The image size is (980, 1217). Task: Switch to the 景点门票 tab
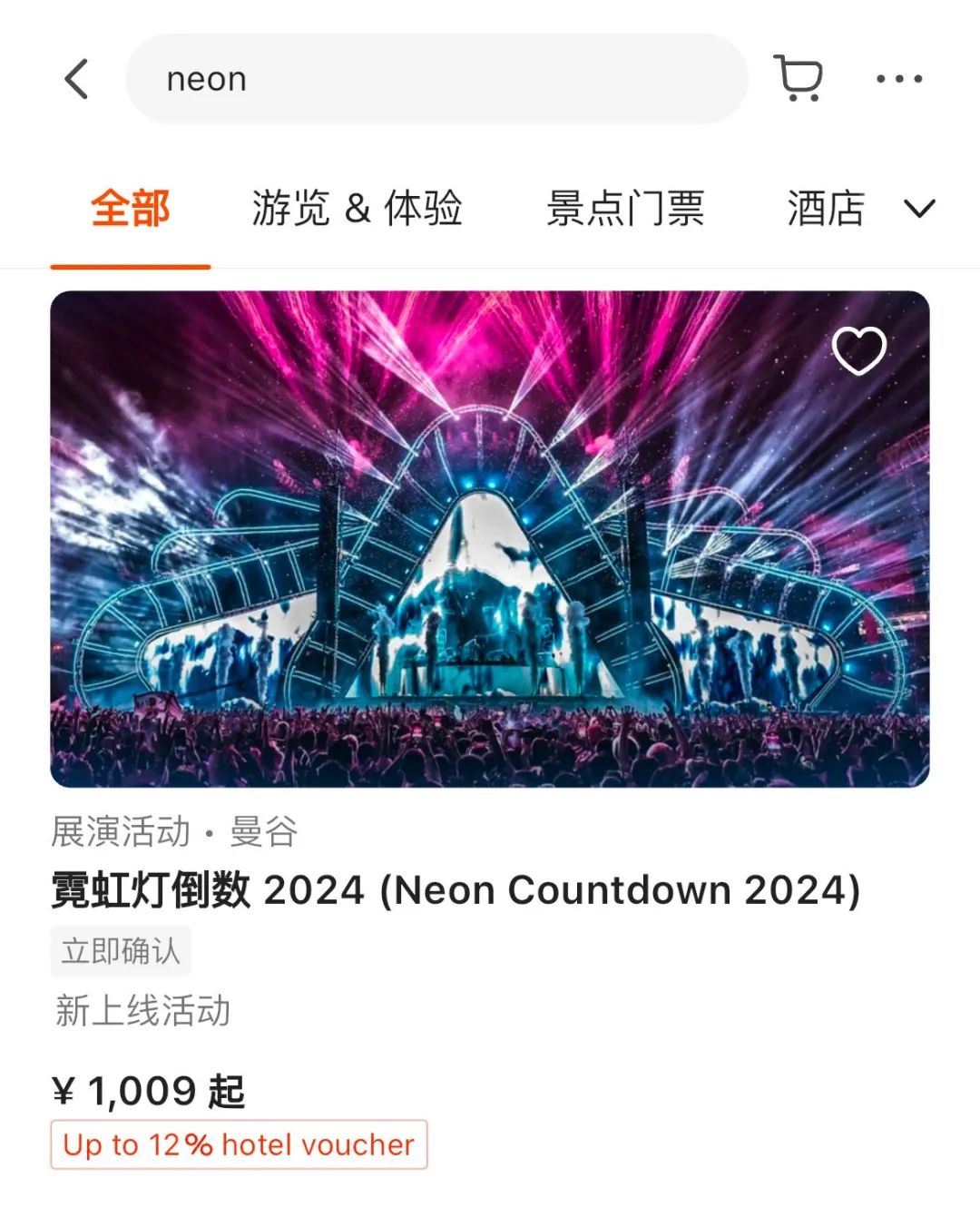click(x=625, y=209)
